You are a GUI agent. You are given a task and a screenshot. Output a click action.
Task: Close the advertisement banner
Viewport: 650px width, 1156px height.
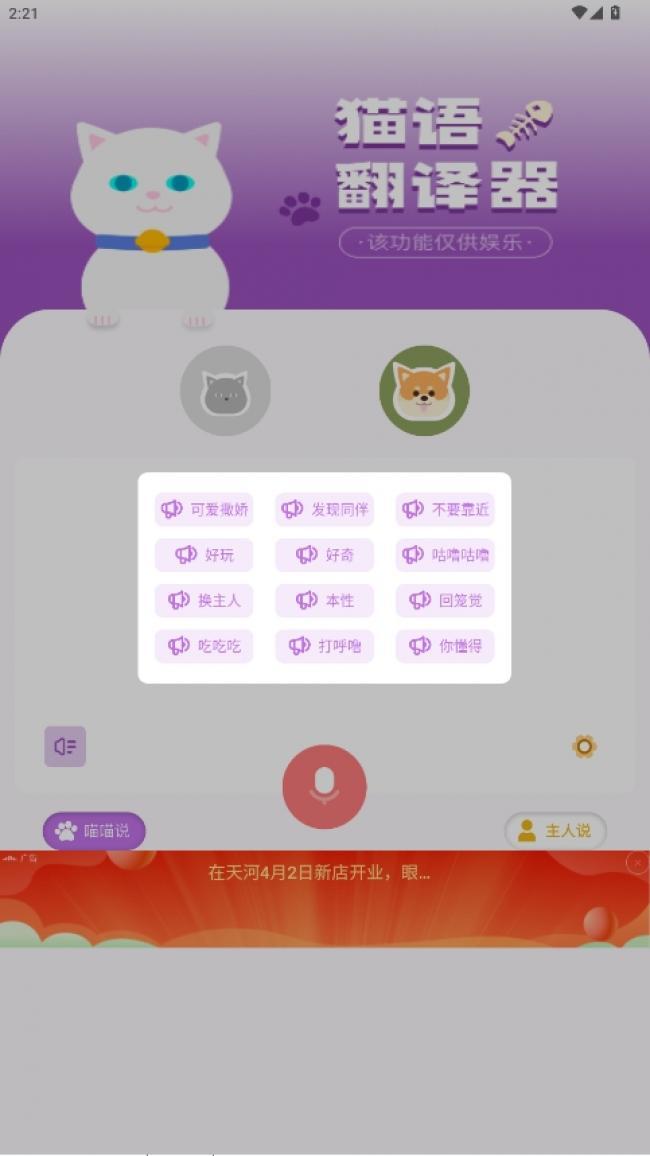click(636, 863)
